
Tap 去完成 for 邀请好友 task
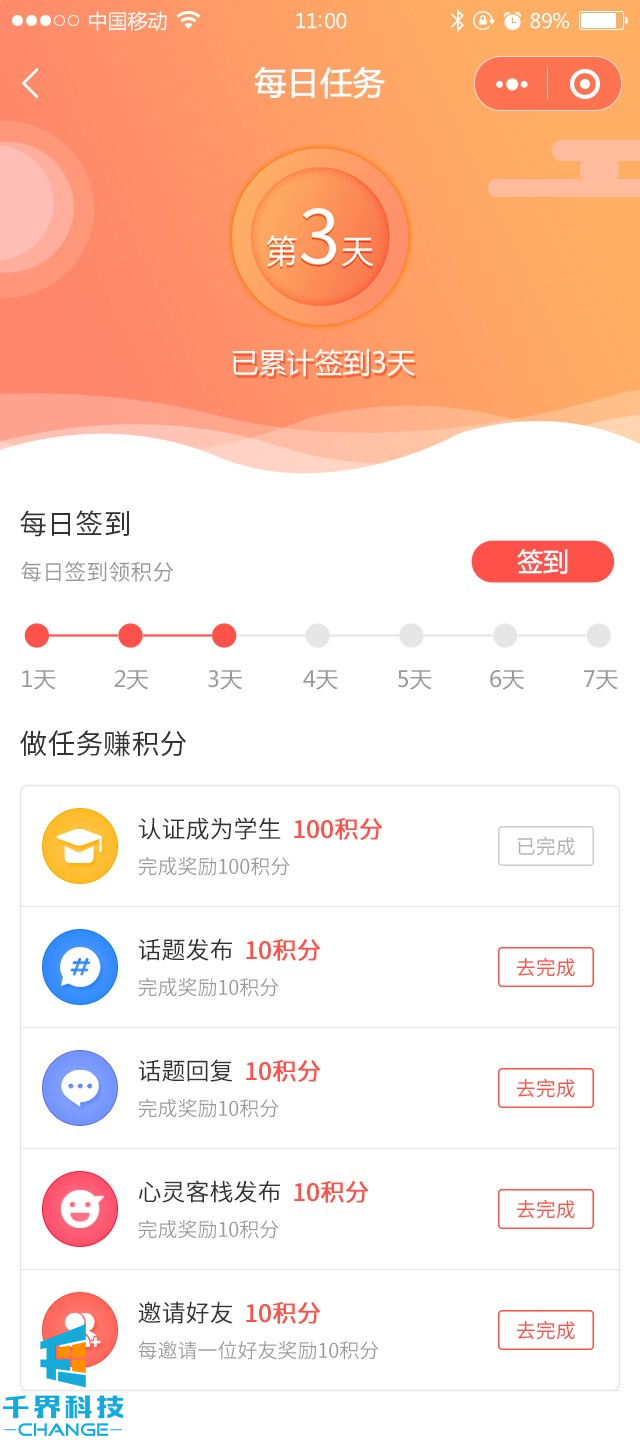[x=545, y=1330]
